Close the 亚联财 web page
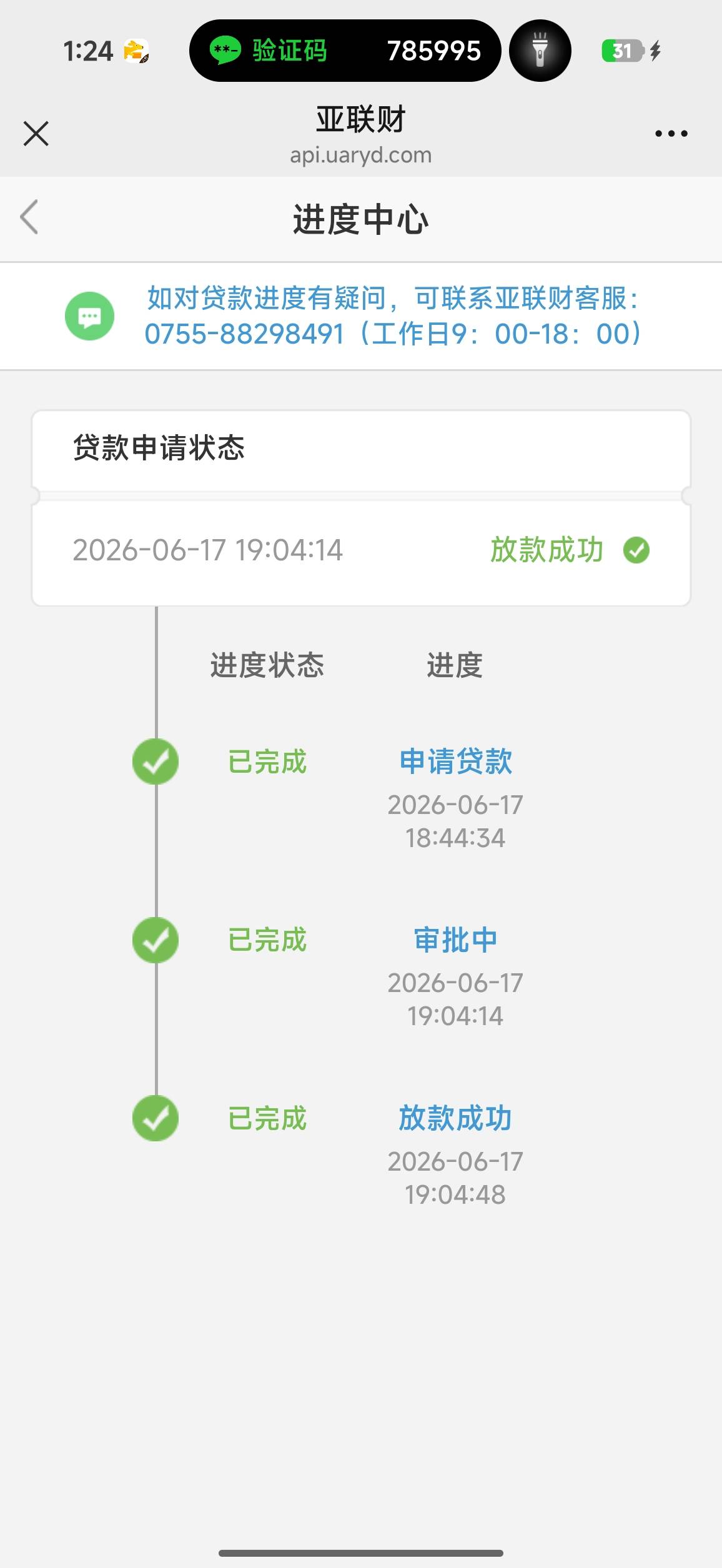 coord(36,133)
